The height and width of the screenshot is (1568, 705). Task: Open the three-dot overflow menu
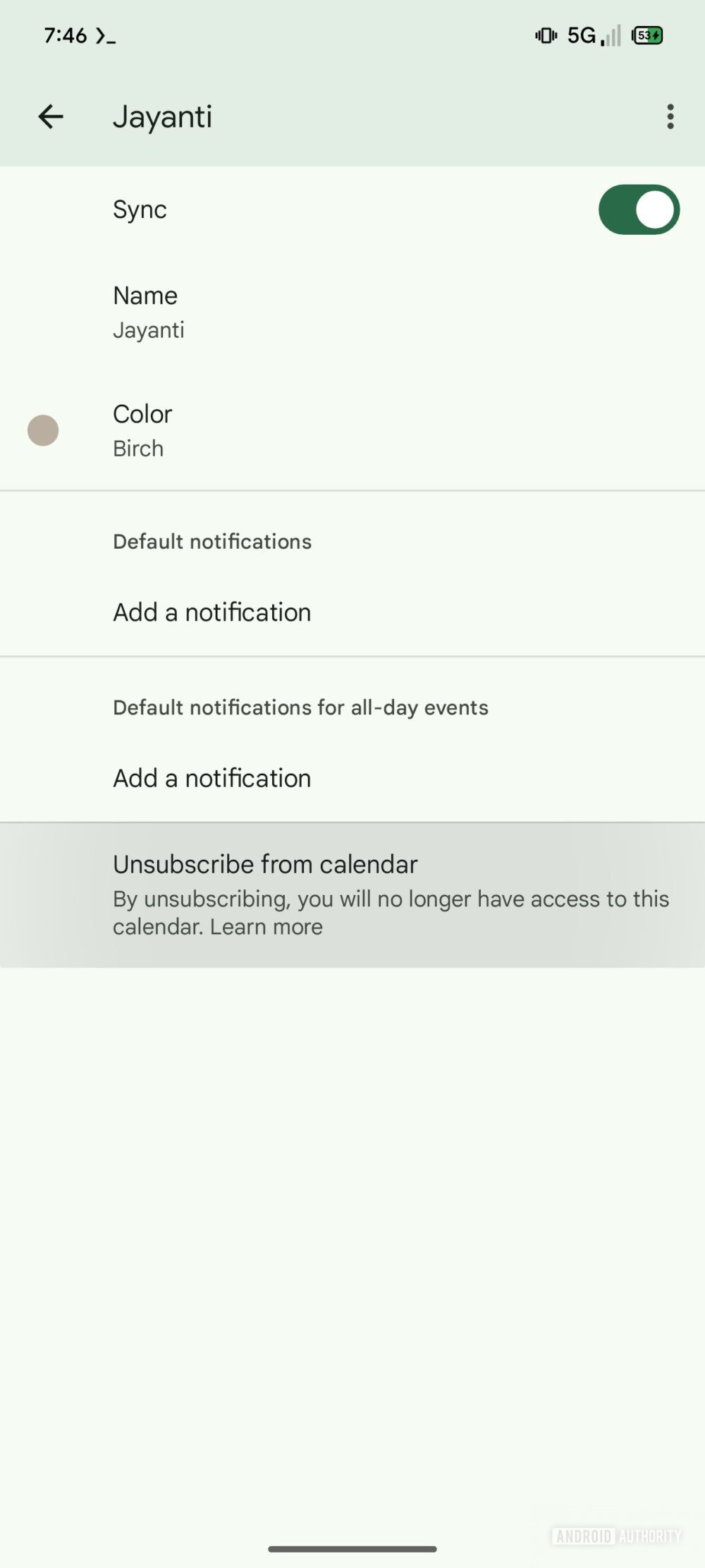pos(670,116)
